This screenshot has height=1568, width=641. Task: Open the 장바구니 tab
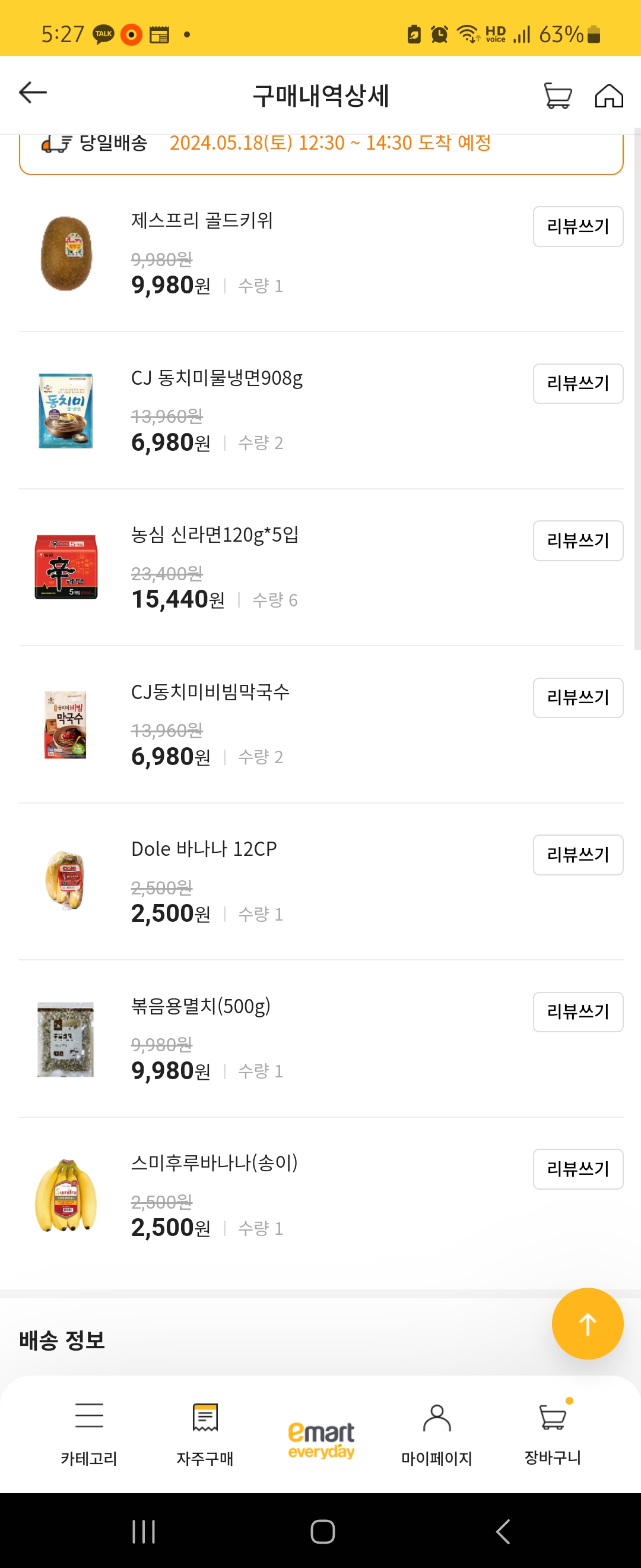point(553,1433)
